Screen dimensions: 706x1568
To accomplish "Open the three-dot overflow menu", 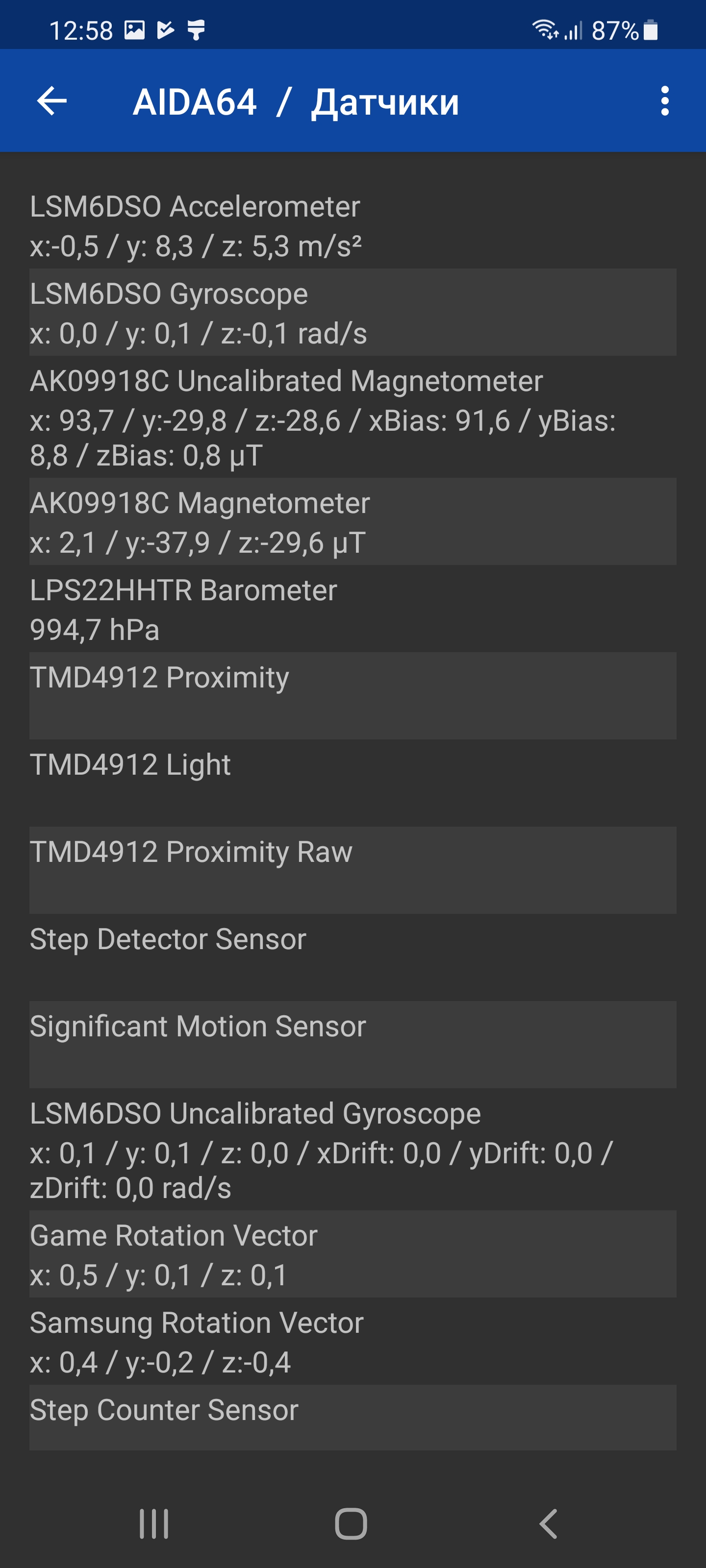I will [665, 101].
